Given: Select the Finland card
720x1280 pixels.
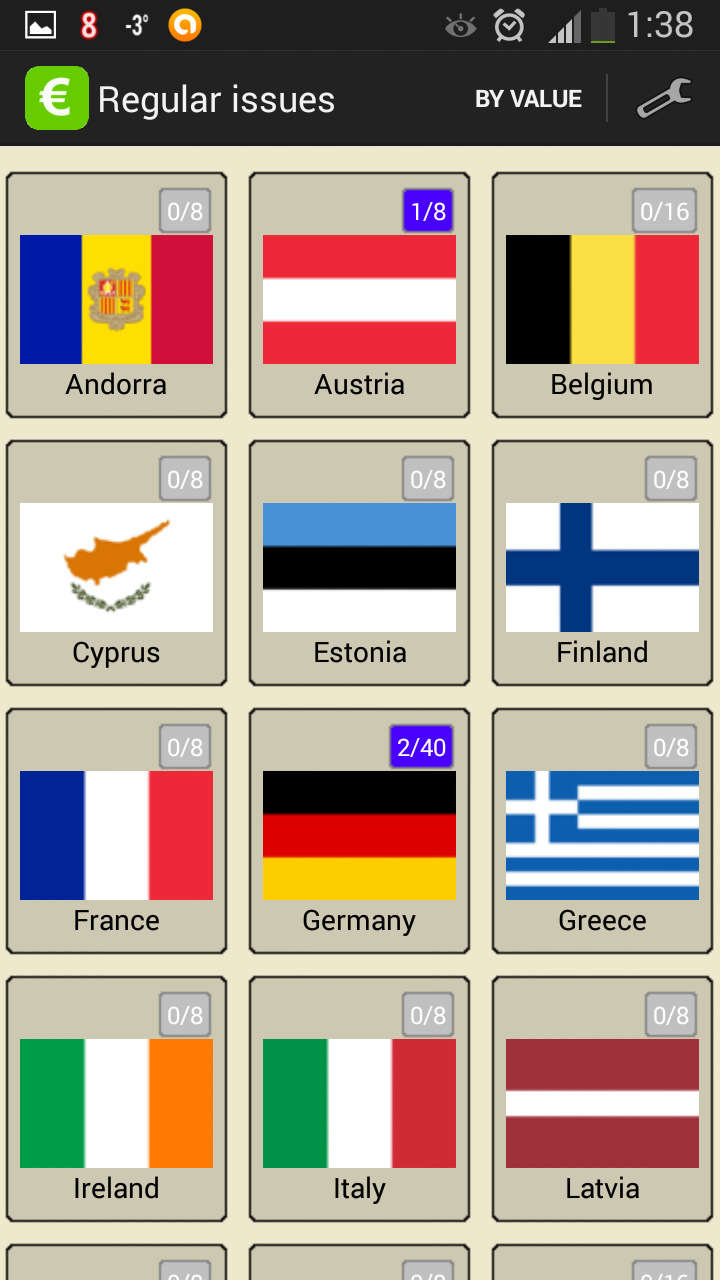Looking at the screenshot, I should 602,564.
